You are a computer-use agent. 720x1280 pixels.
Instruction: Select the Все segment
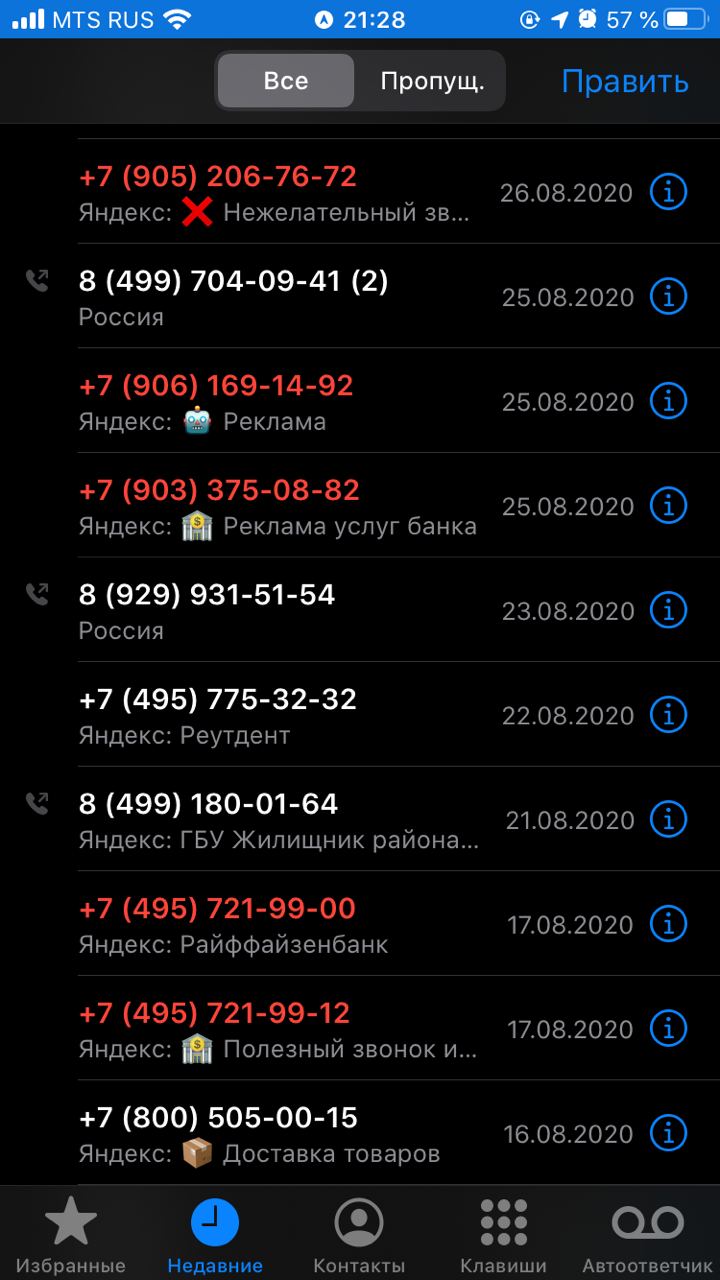point(286,81)
